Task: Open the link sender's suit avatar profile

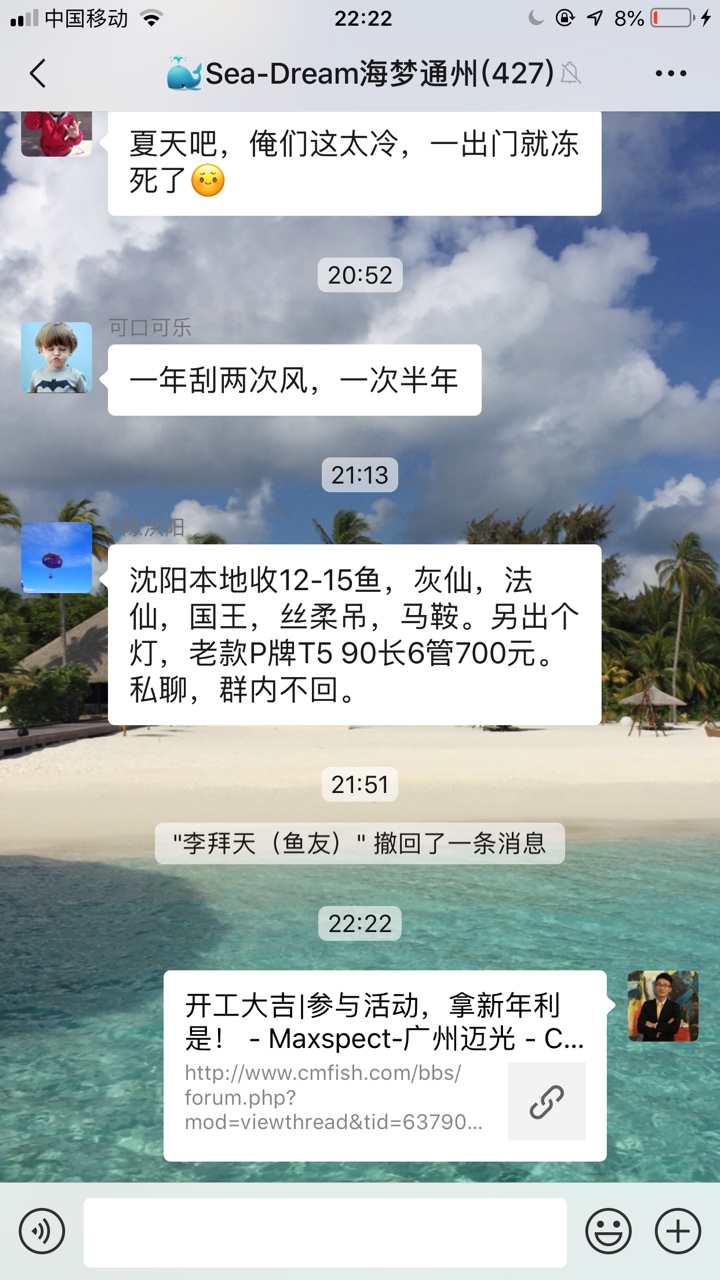Action: [662, 1006]
